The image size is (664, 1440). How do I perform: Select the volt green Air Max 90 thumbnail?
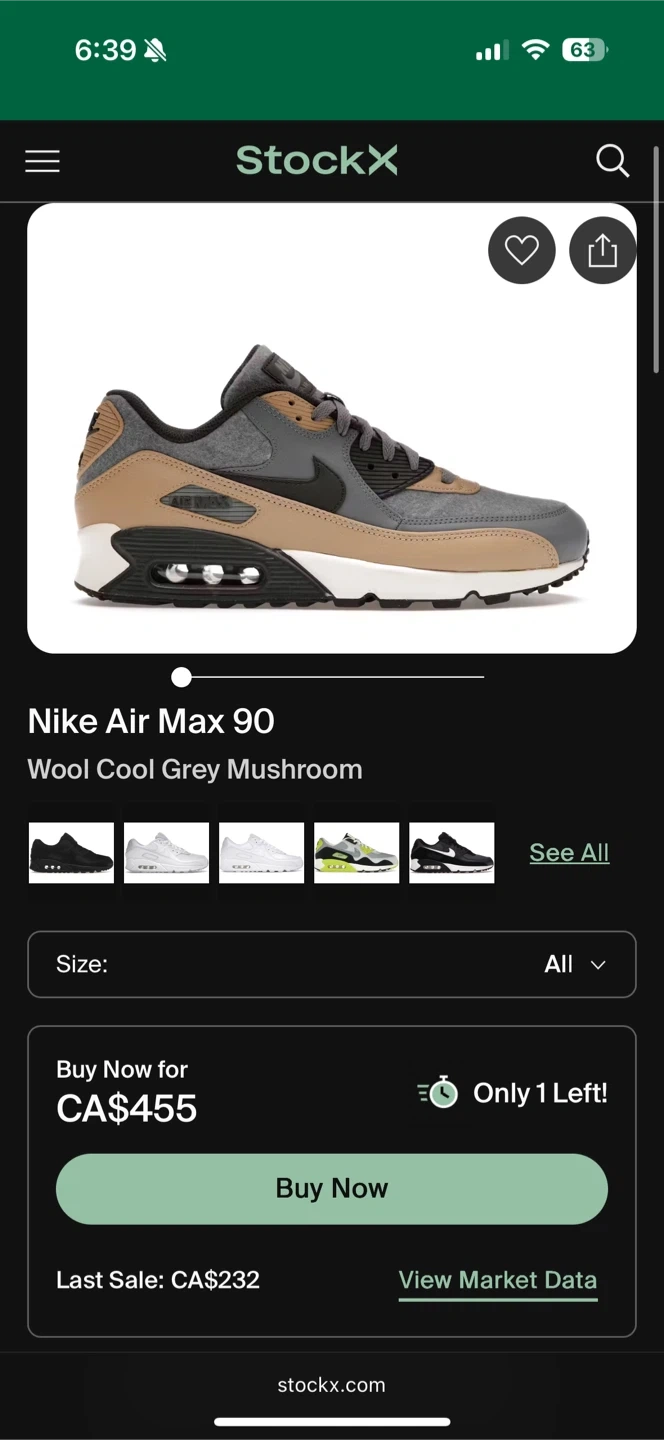click(357, 853)
